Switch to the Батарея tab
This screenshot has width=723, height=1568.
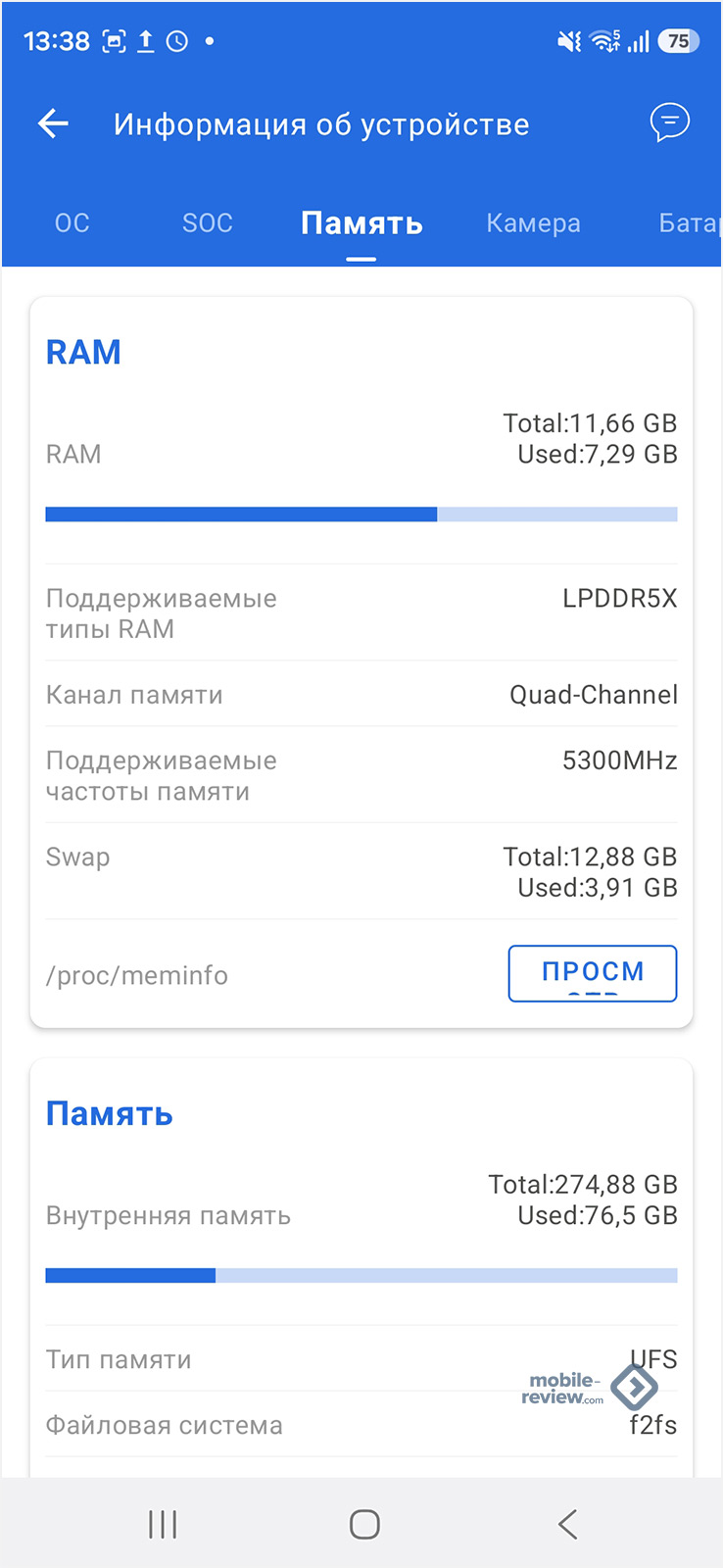pos(690,223)
